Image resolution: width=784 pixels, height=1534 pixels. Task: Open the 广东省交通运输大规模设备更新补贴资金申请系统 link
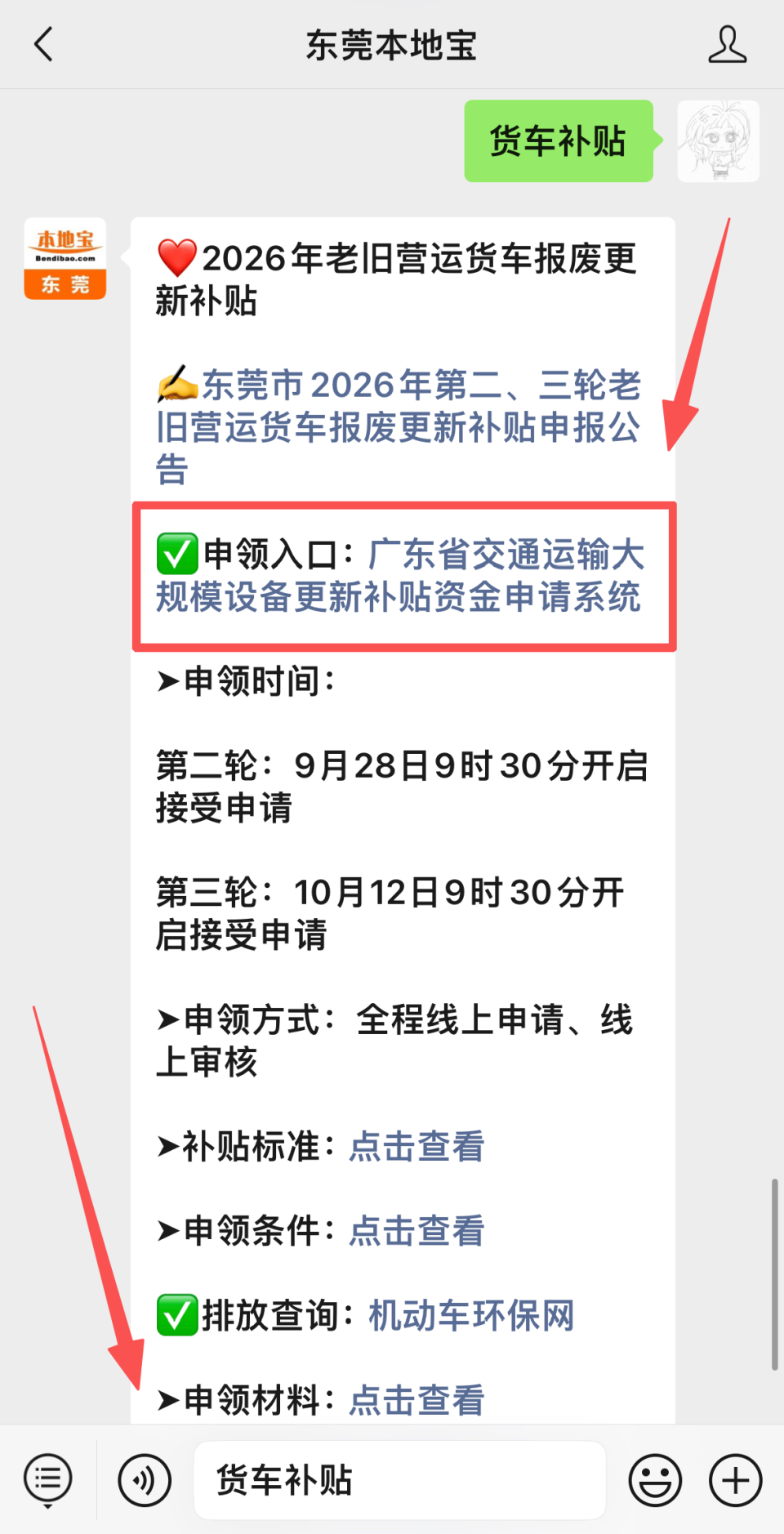400,575
